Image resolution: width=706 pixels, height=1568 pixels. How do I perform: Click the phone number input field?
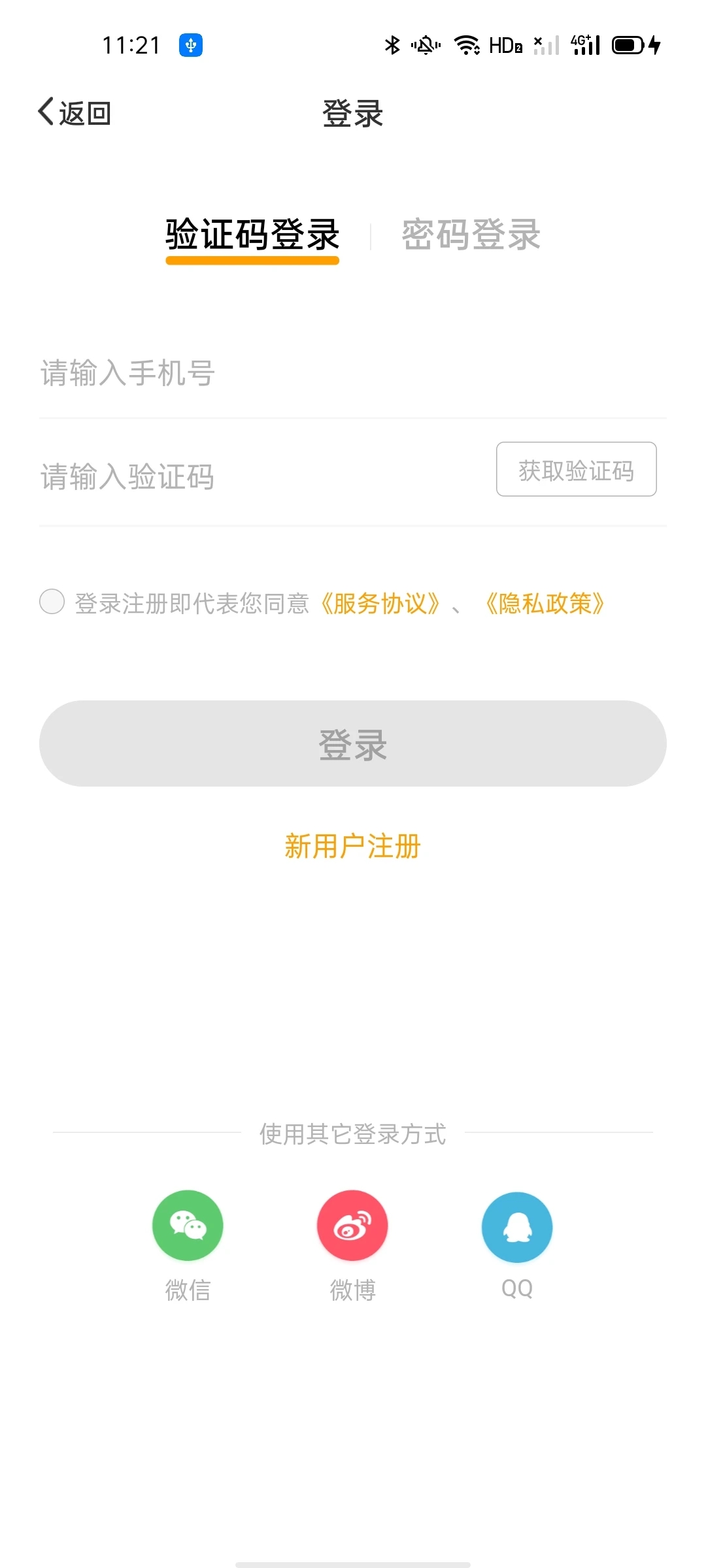point(261,374)
